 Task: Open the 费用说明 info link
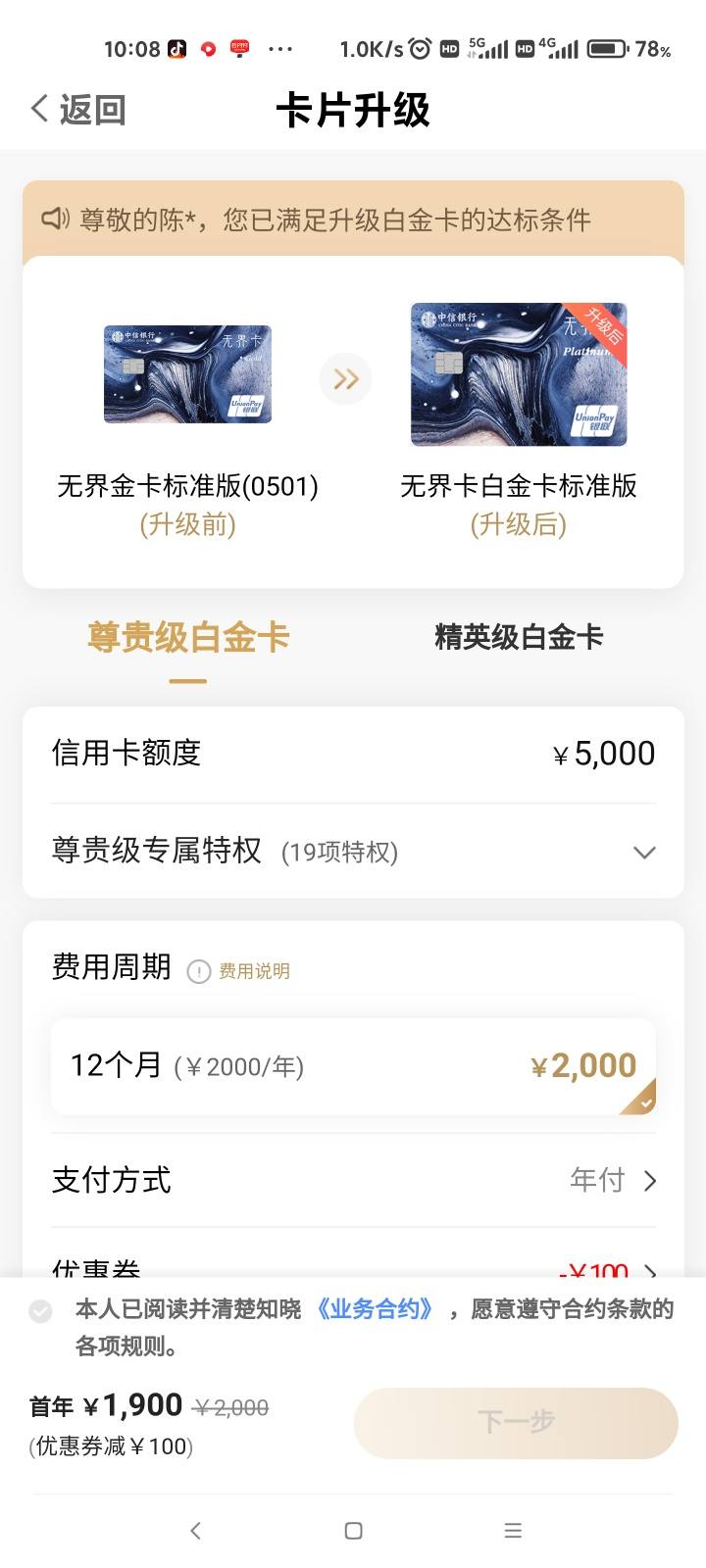pyautogui.click(x=239, y=971)
